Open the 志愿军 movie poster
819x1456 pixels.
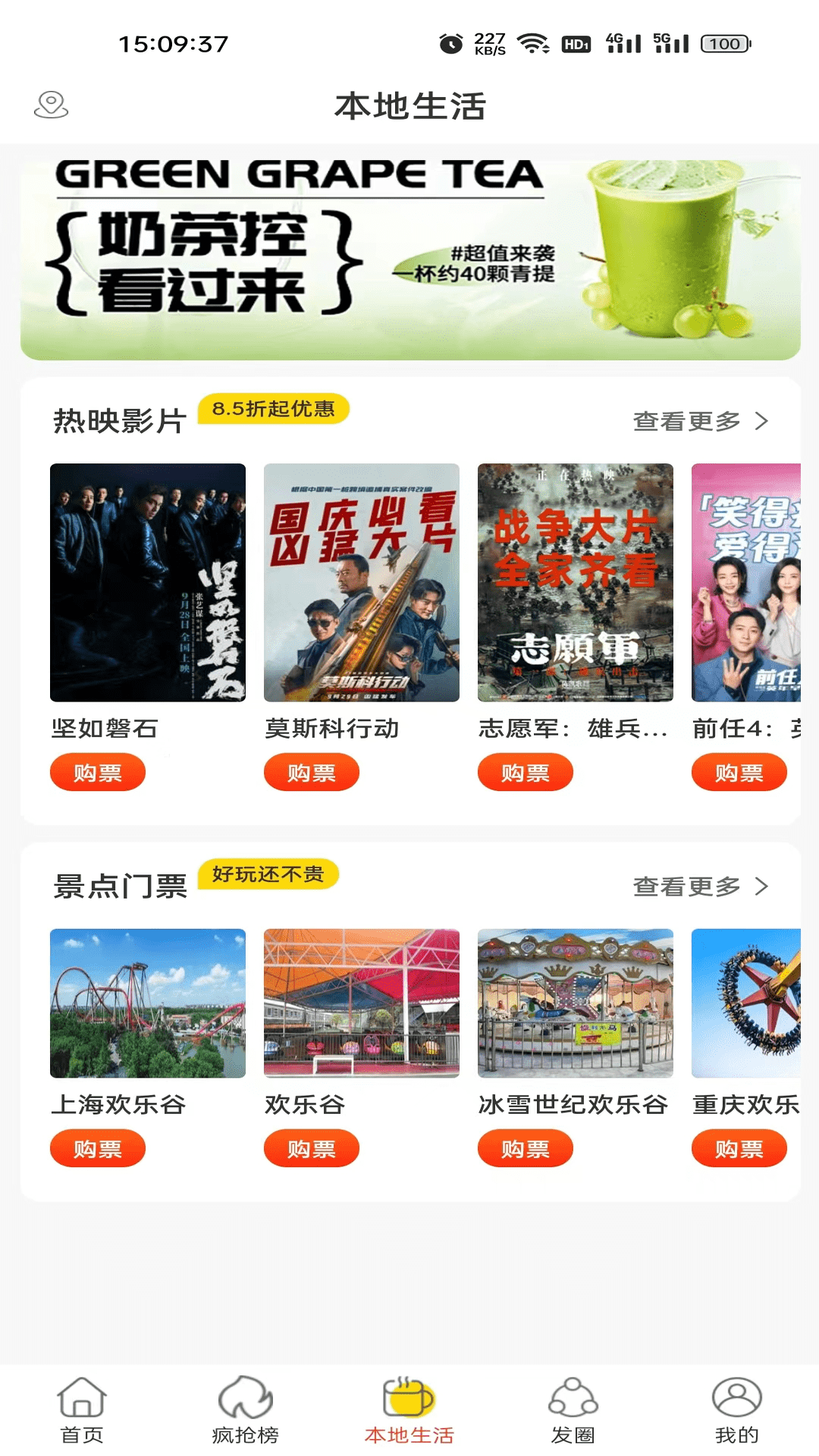(x=576, y=582)
